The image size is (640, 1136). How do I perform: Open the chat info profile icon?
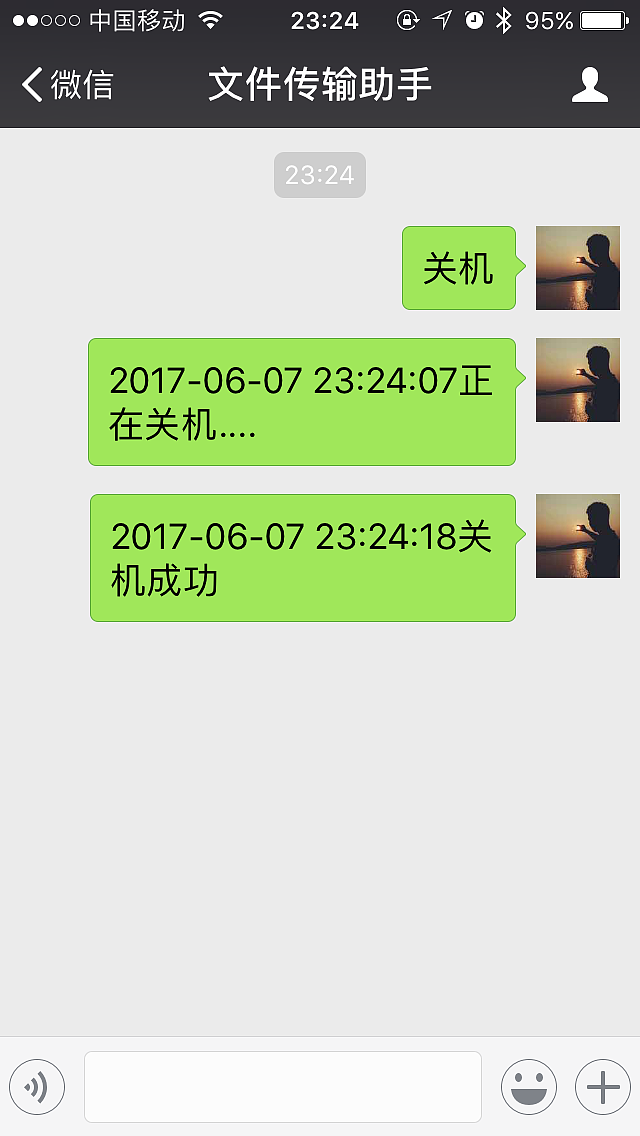tap(589, 85)
